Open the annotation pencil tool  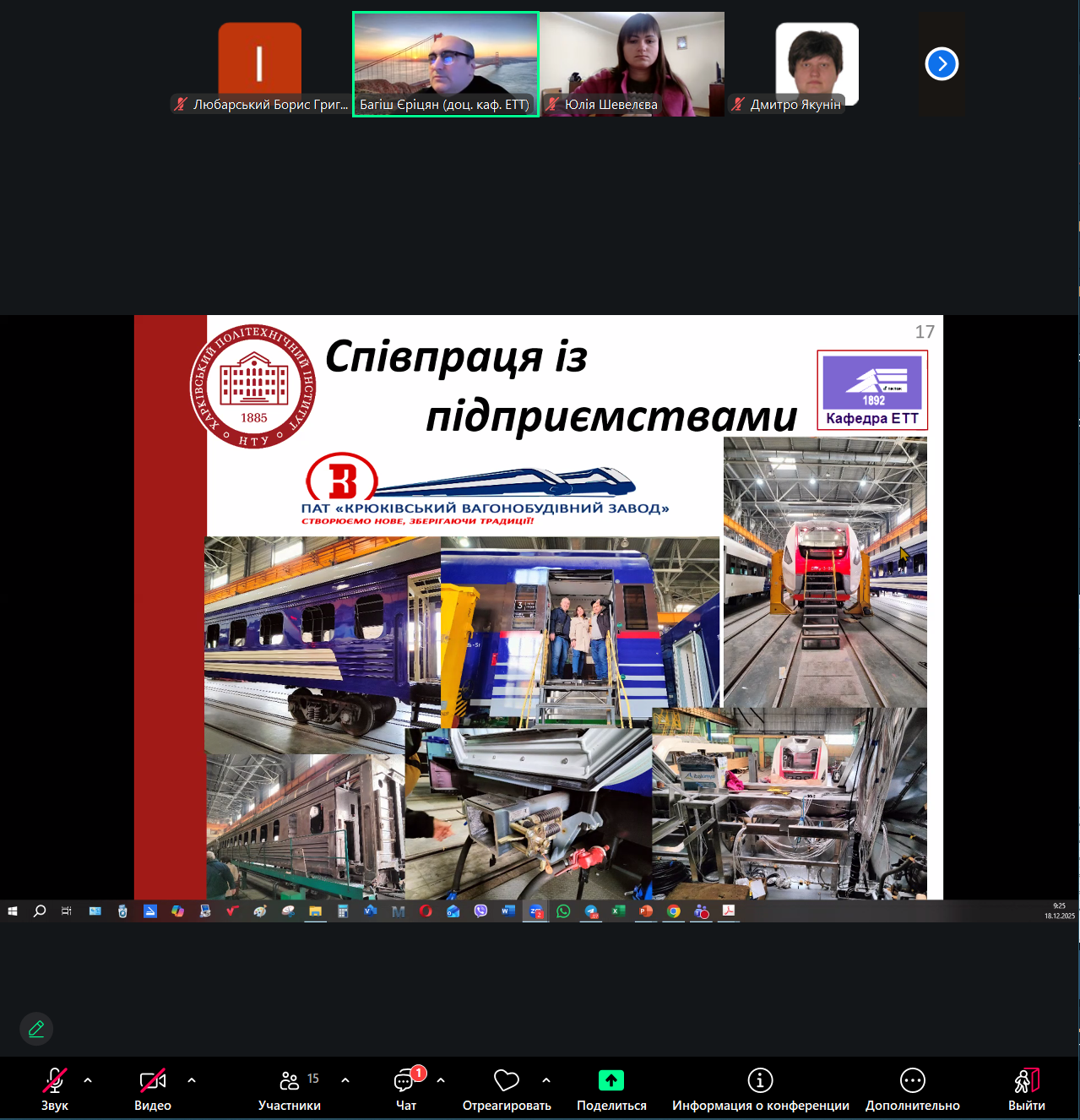36,1029
